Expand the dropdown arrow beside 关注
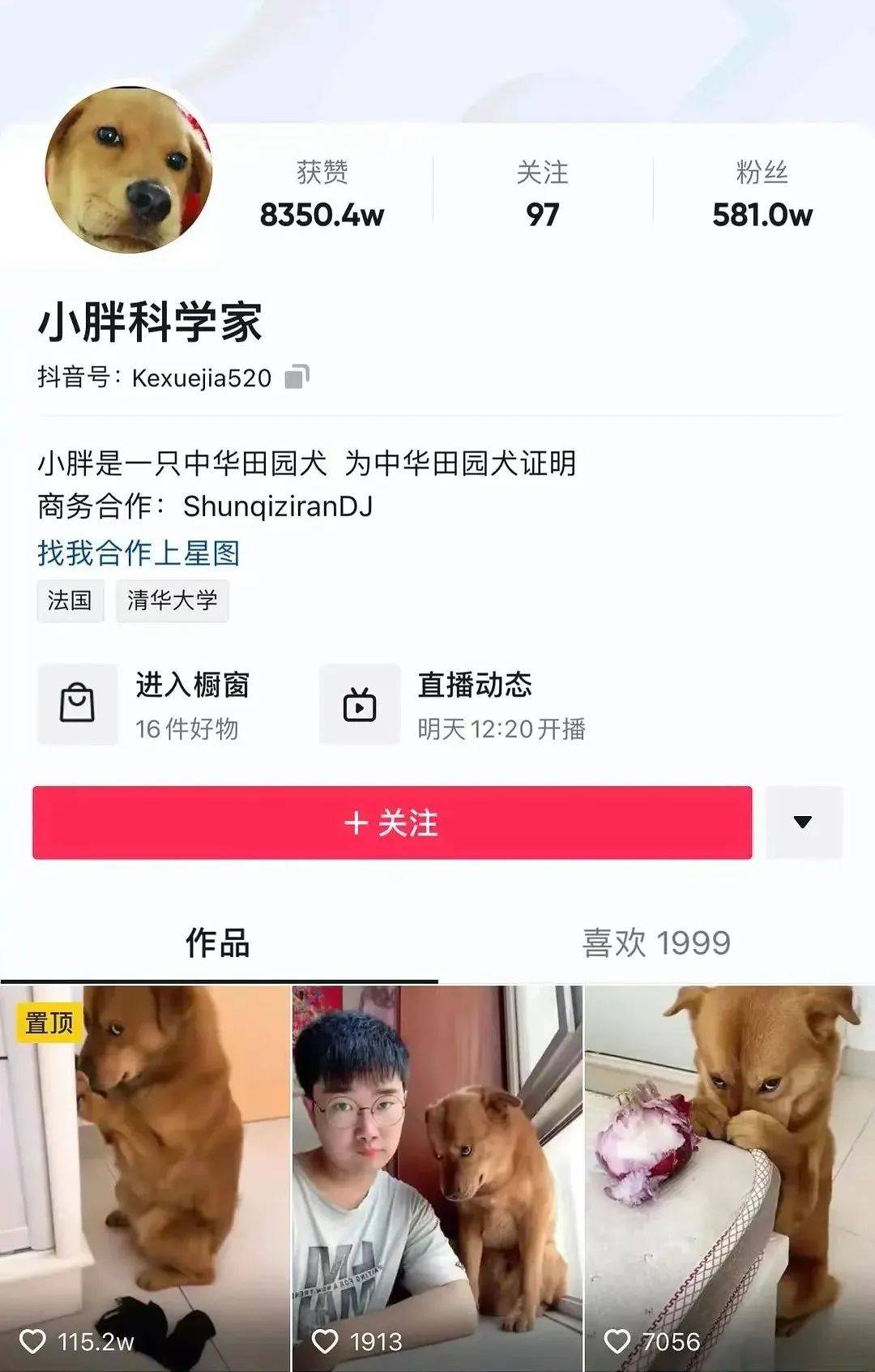This screenshot has height=1372, width=875. tap(803, 823)
